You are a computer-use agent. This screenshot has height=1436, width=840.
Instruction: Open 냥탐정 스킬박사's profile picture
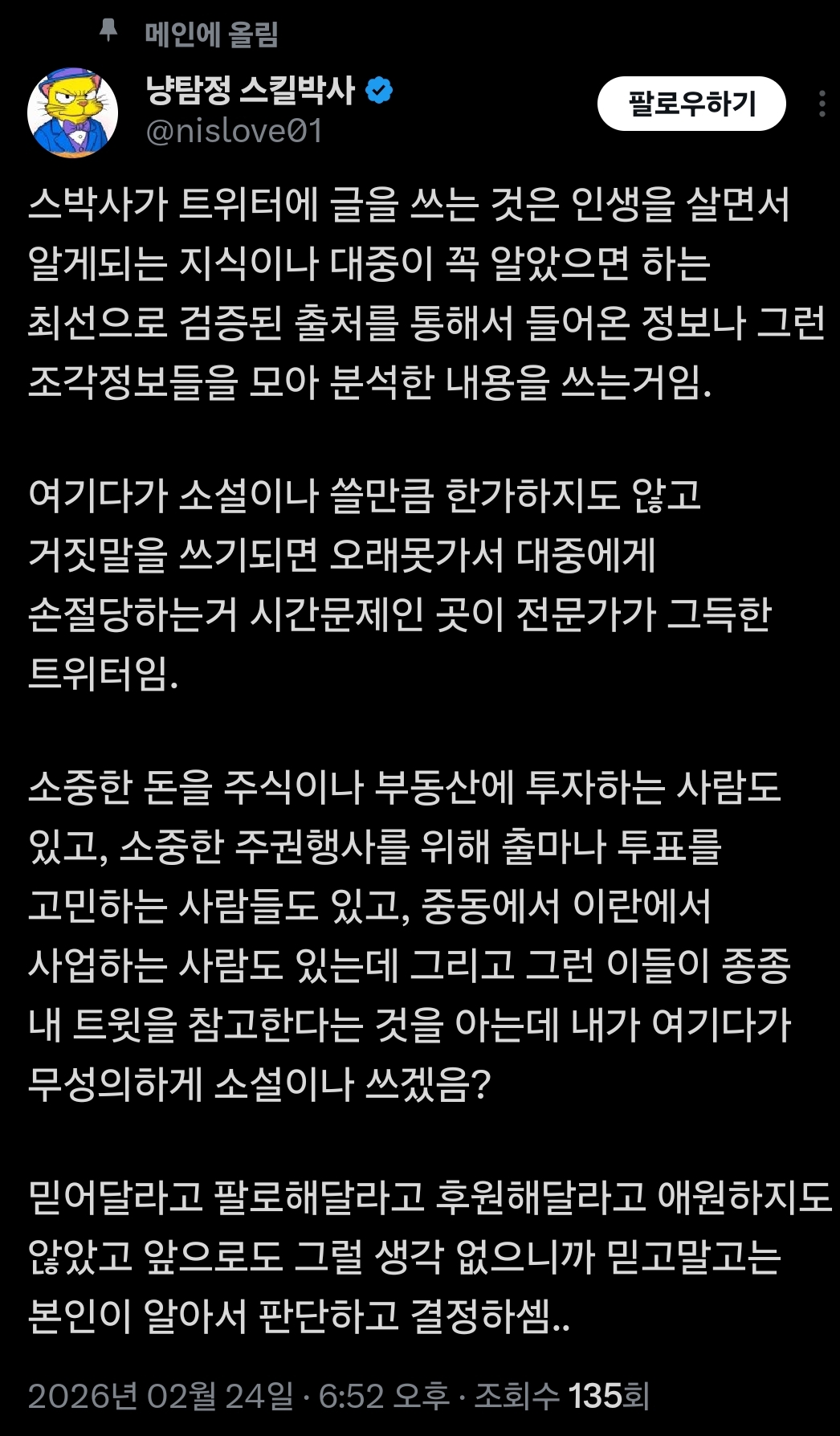click(x=72, y=112)
